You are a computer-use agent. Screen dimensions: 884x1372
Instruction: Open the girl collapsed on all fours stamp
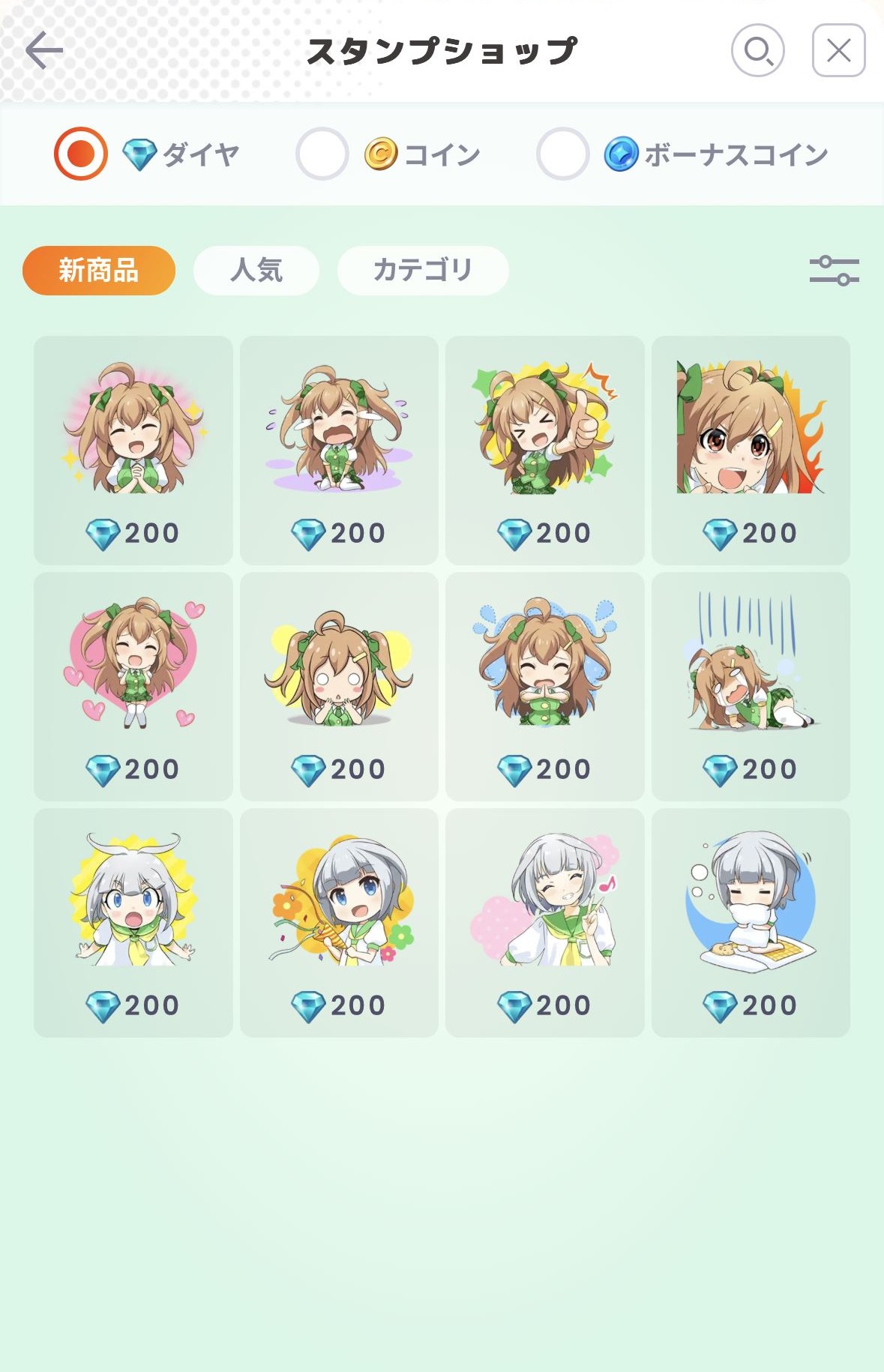tap(751, 686)
